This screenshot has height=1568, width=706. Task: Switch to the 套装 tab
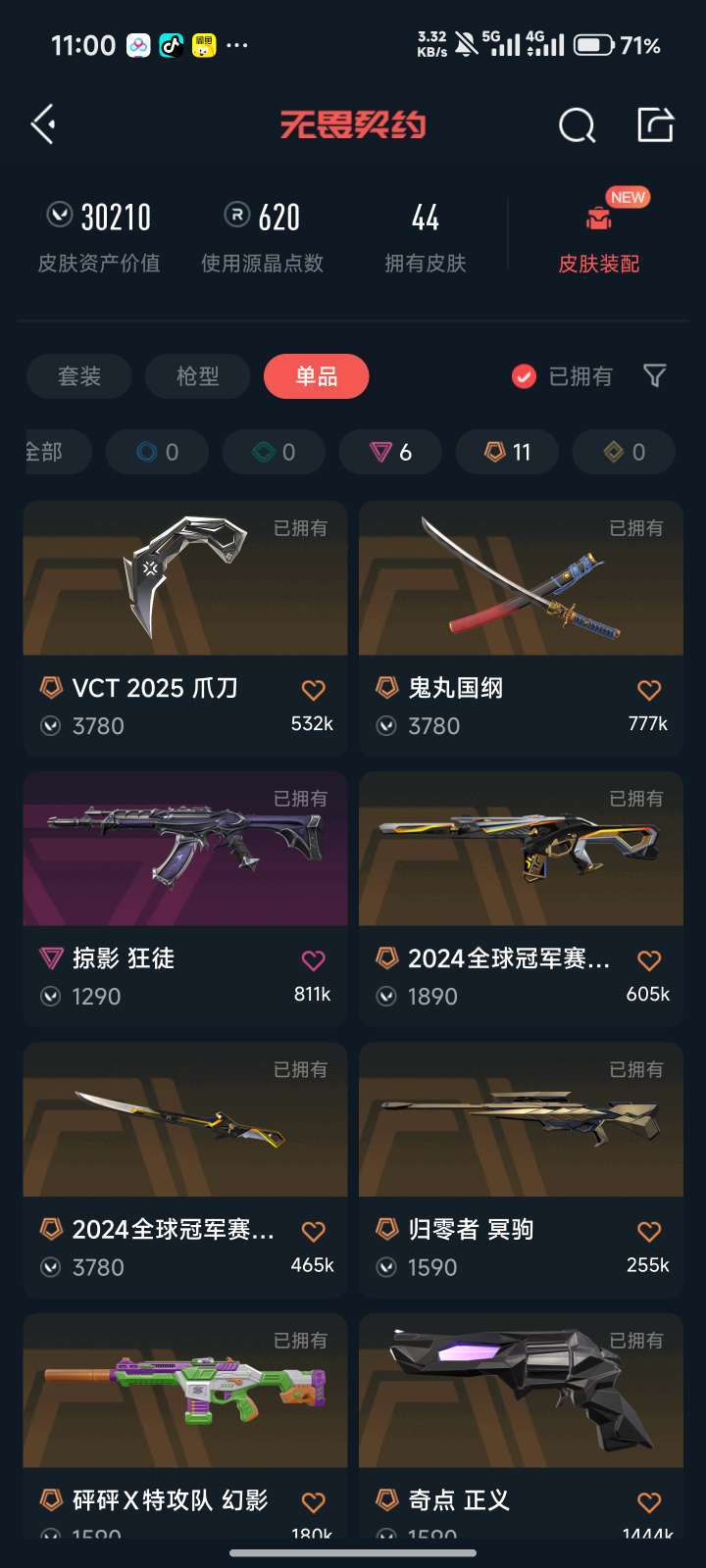(x=78, y=375)
